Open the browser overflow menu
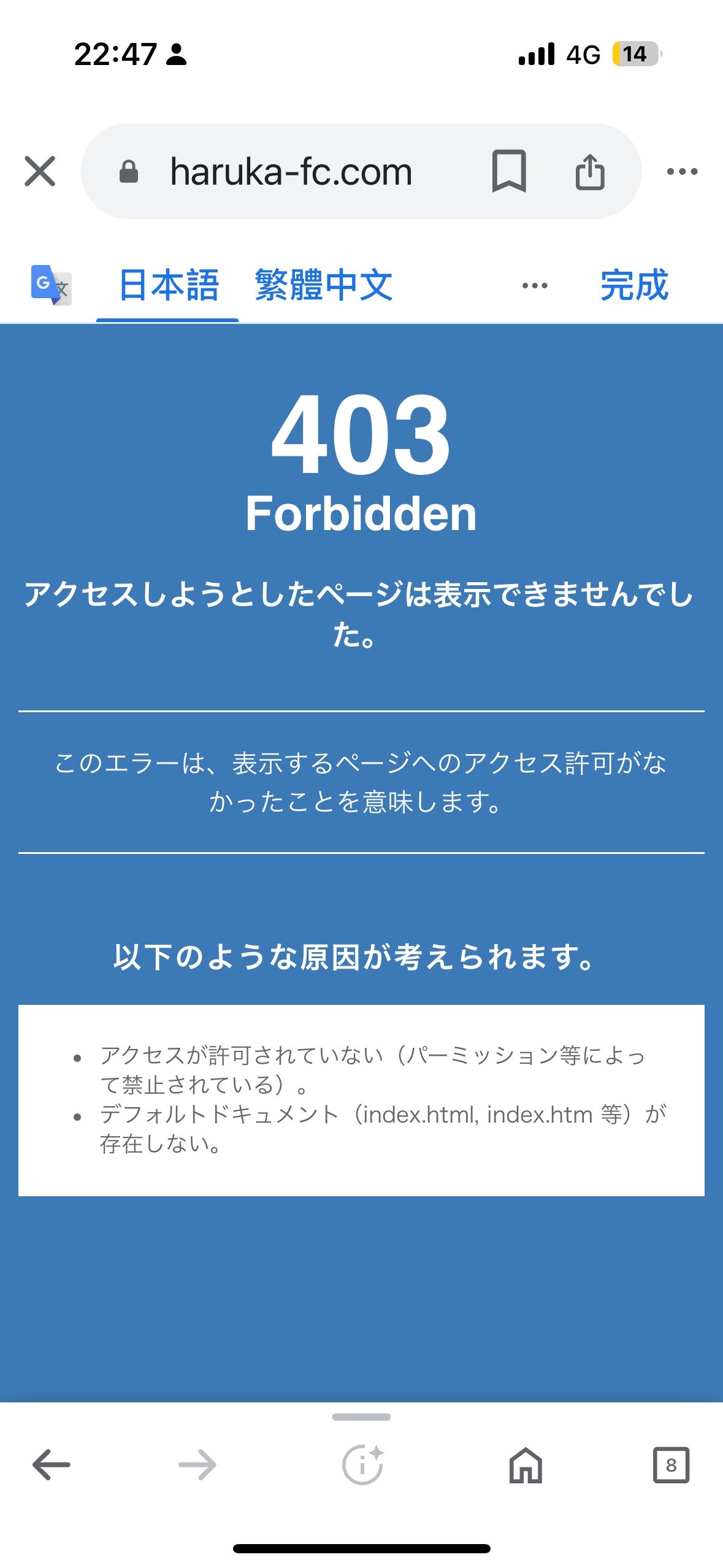 [682, 171]
